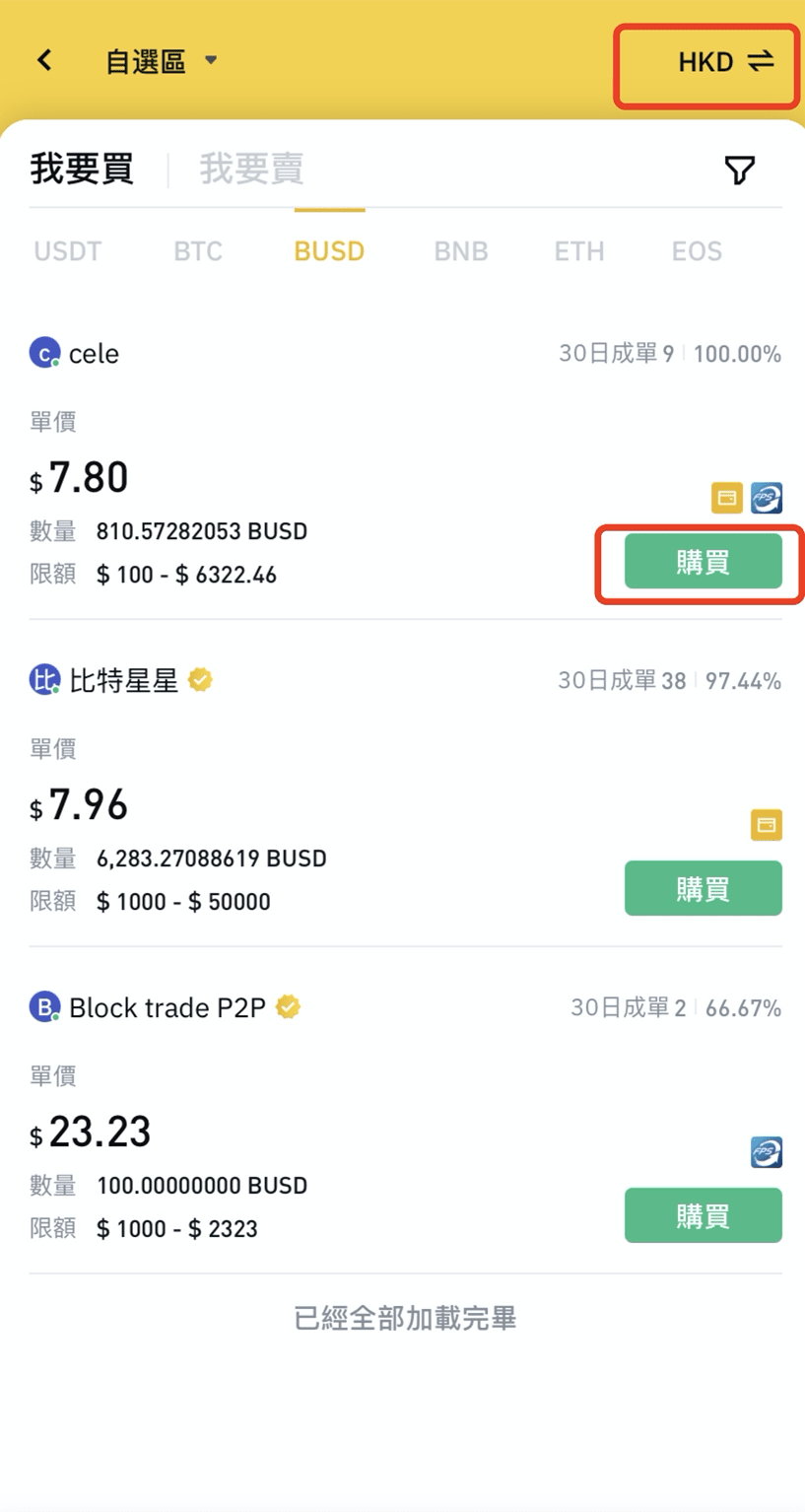Open the 自選區 dropdown
This screenshot has height=1512, width=805.
pos(161,61)
